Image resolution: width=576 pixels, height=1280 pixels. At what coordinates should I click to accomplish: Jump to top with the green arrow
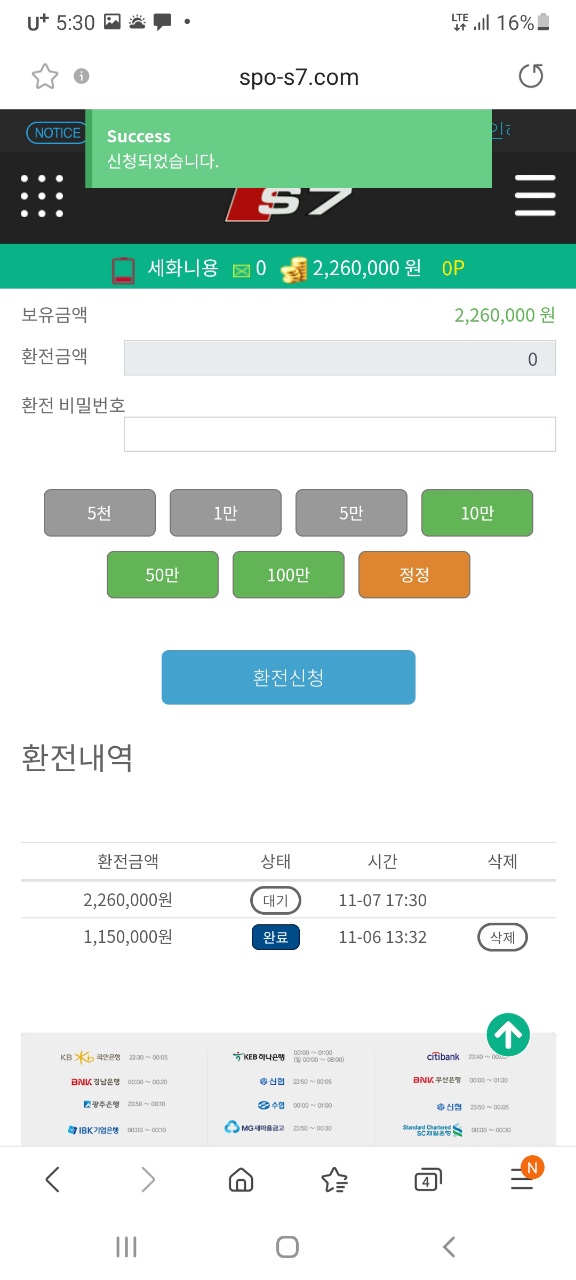(x=508, y=1034)
